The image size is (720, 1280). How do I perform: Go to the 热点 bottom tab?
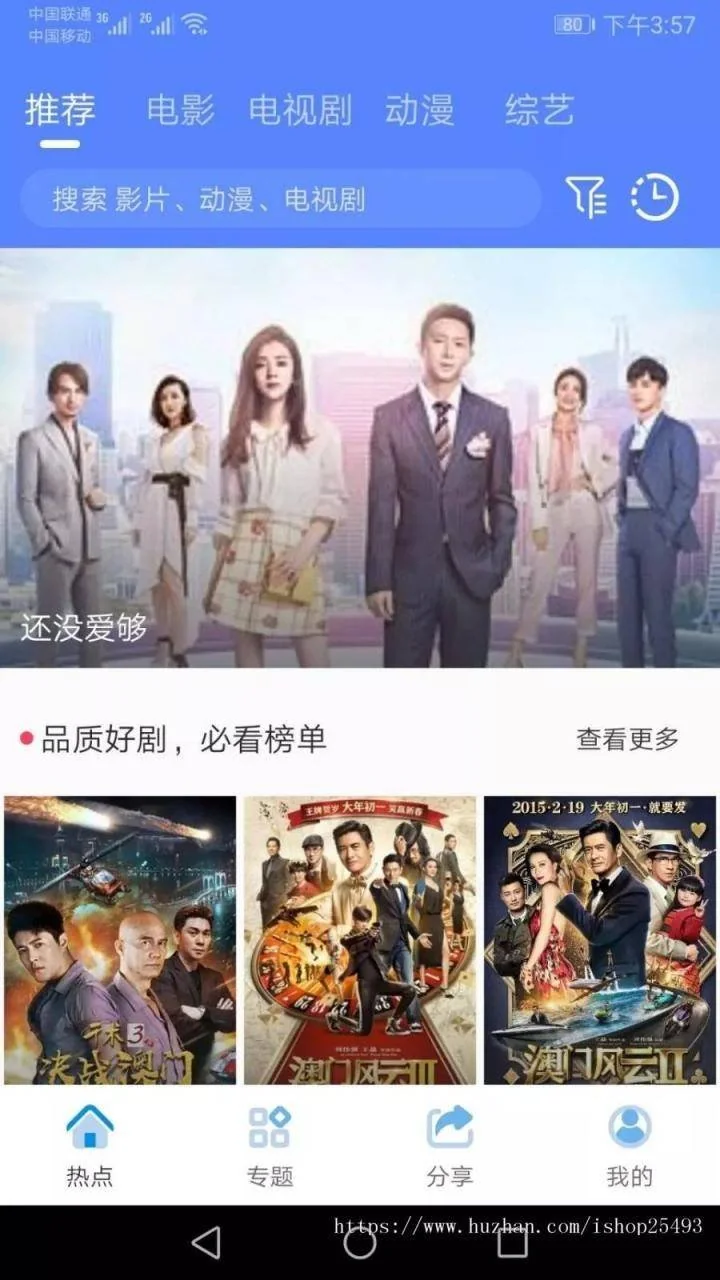[x=90, y=1145]
